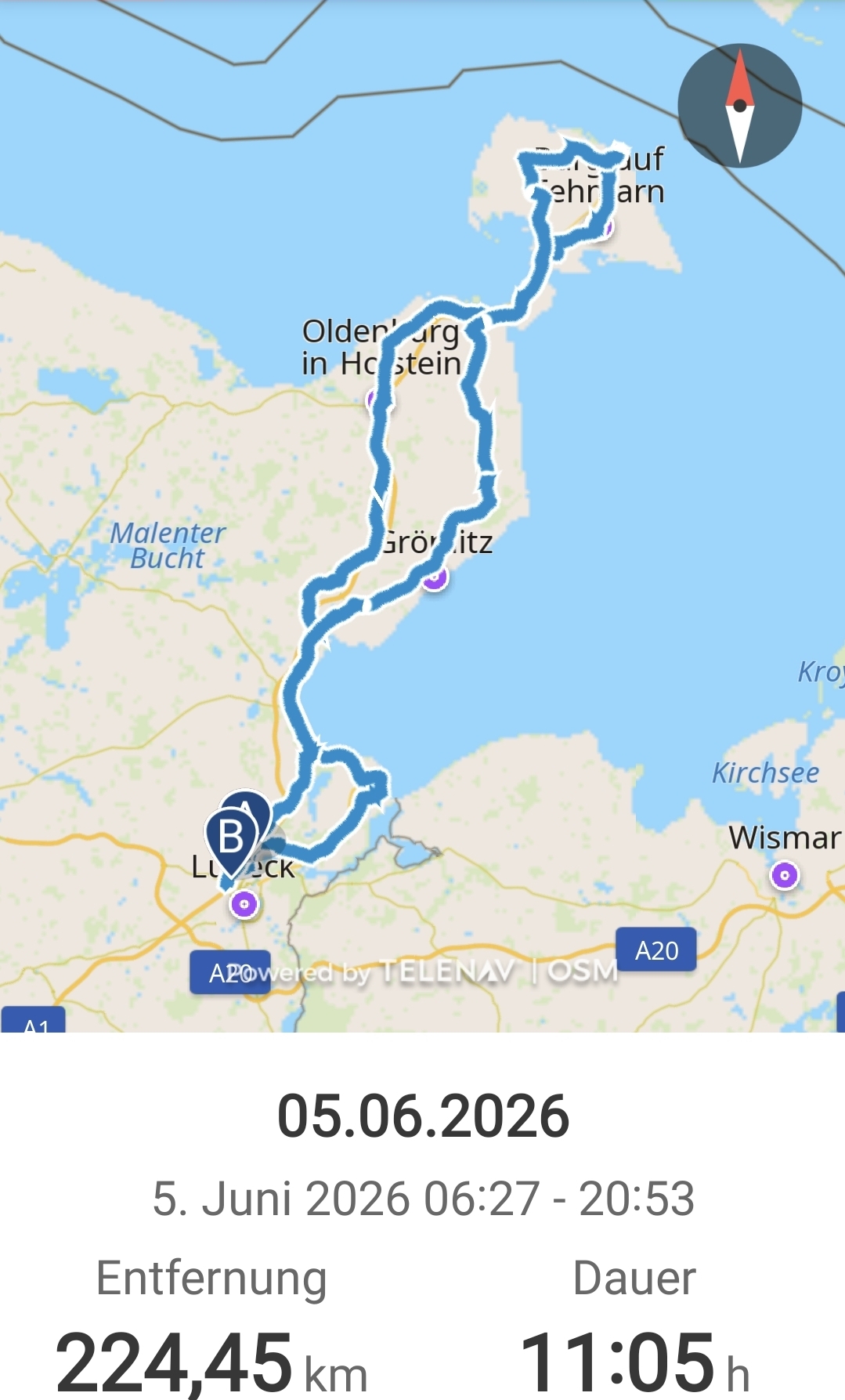Select the destination marker B near Lübeck
The image size is (845, 1400).
pyautogui.click(x=231, y=841)
